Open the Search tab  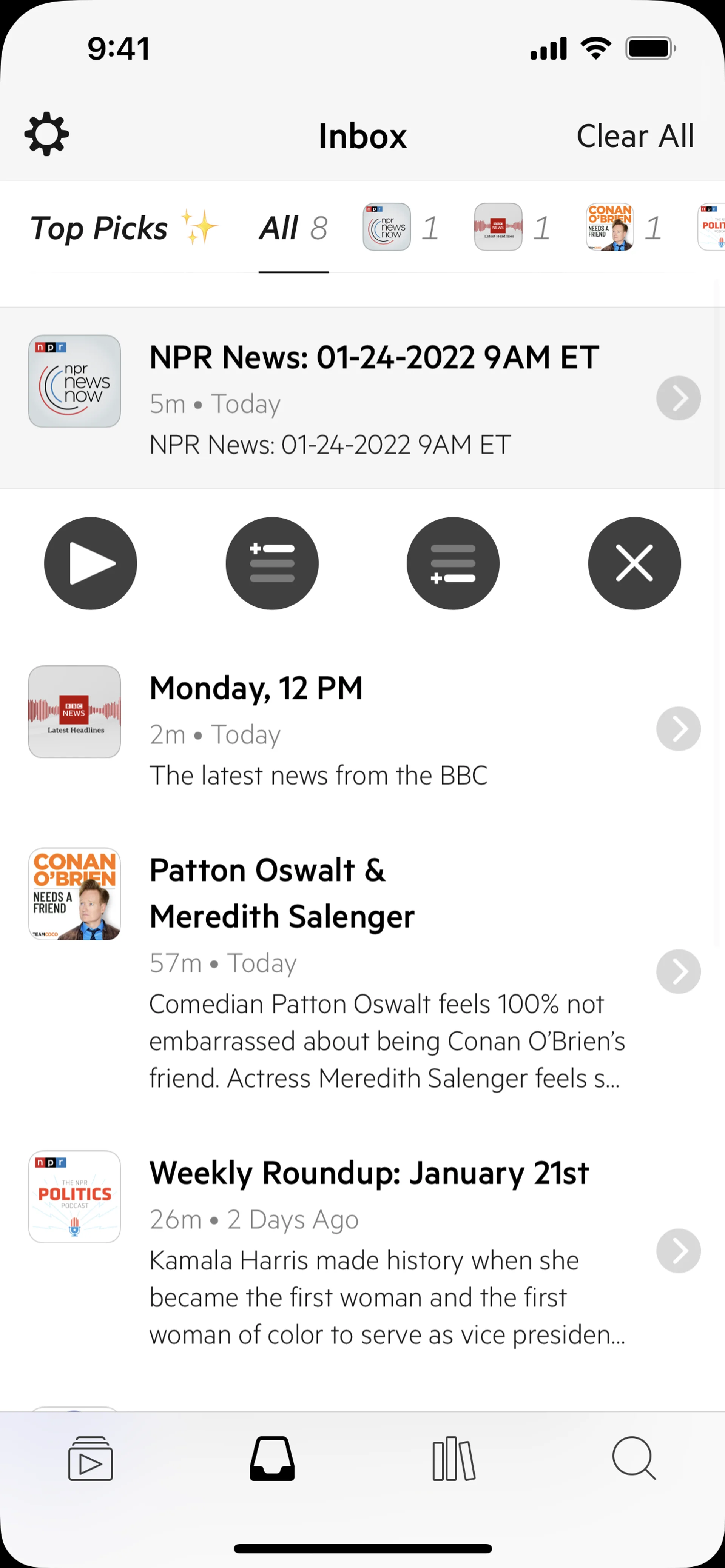point(634,1459)
